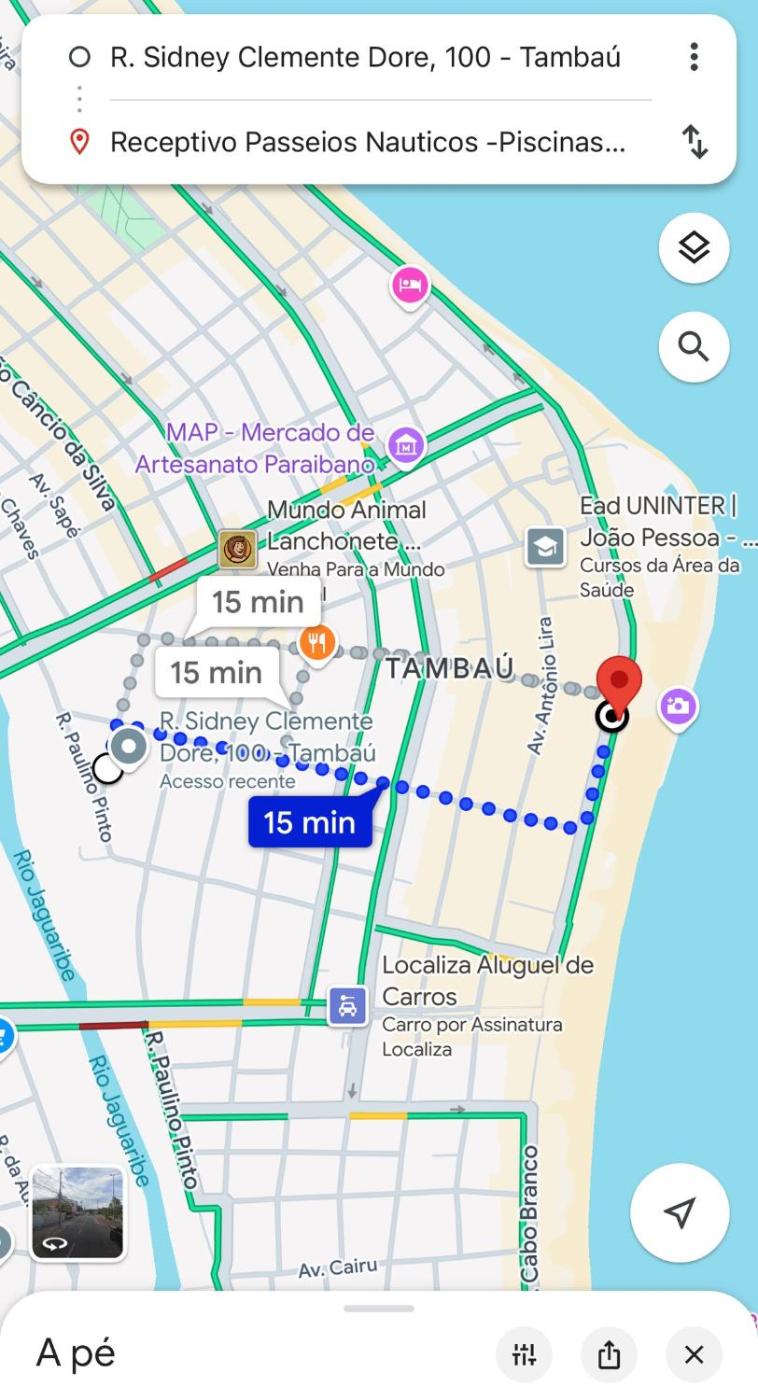758x1400 pixels.
Task: Close the A pé directions panel
Action: pyautogui.click(x=694, y=1355)
